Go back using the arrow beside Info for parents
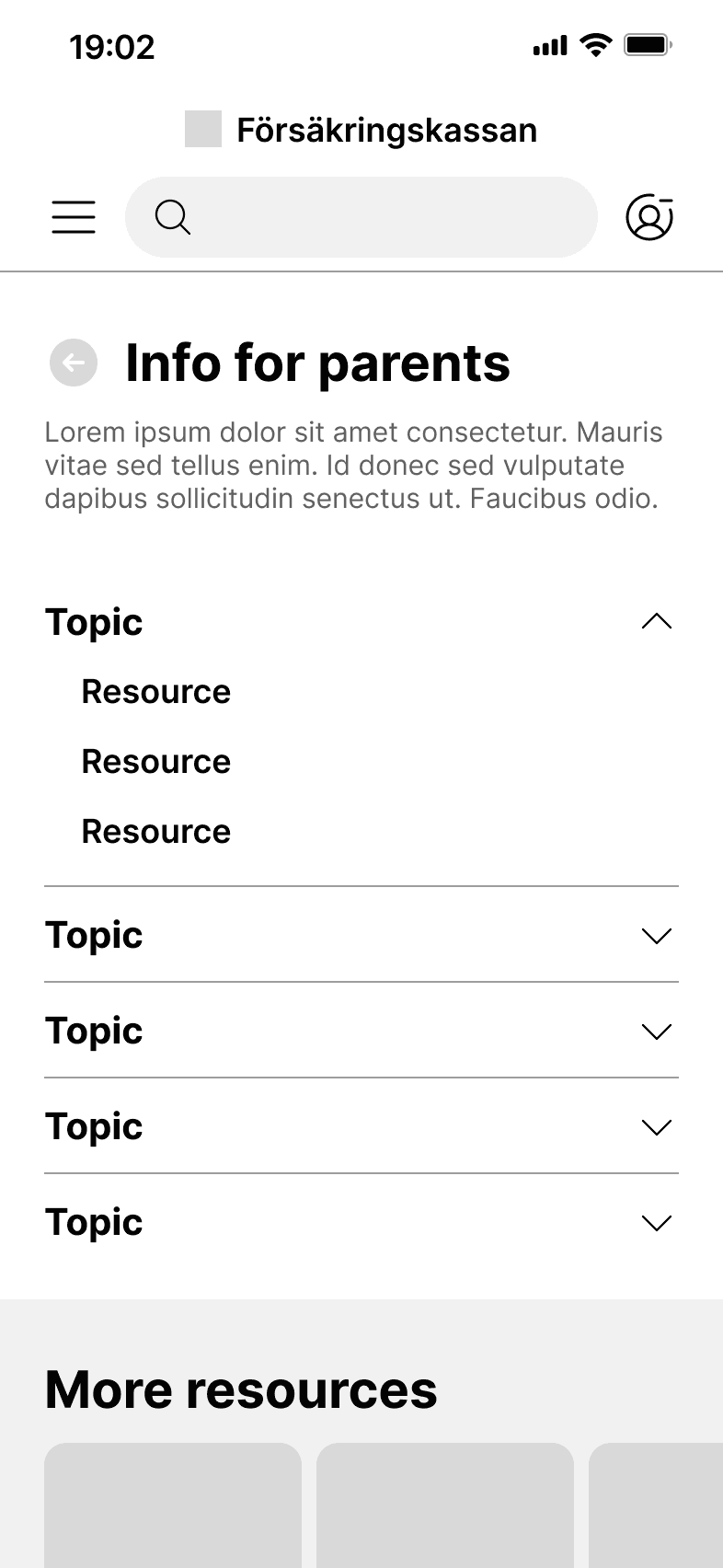Screen dimensions: 723x1568 (74, 363)
